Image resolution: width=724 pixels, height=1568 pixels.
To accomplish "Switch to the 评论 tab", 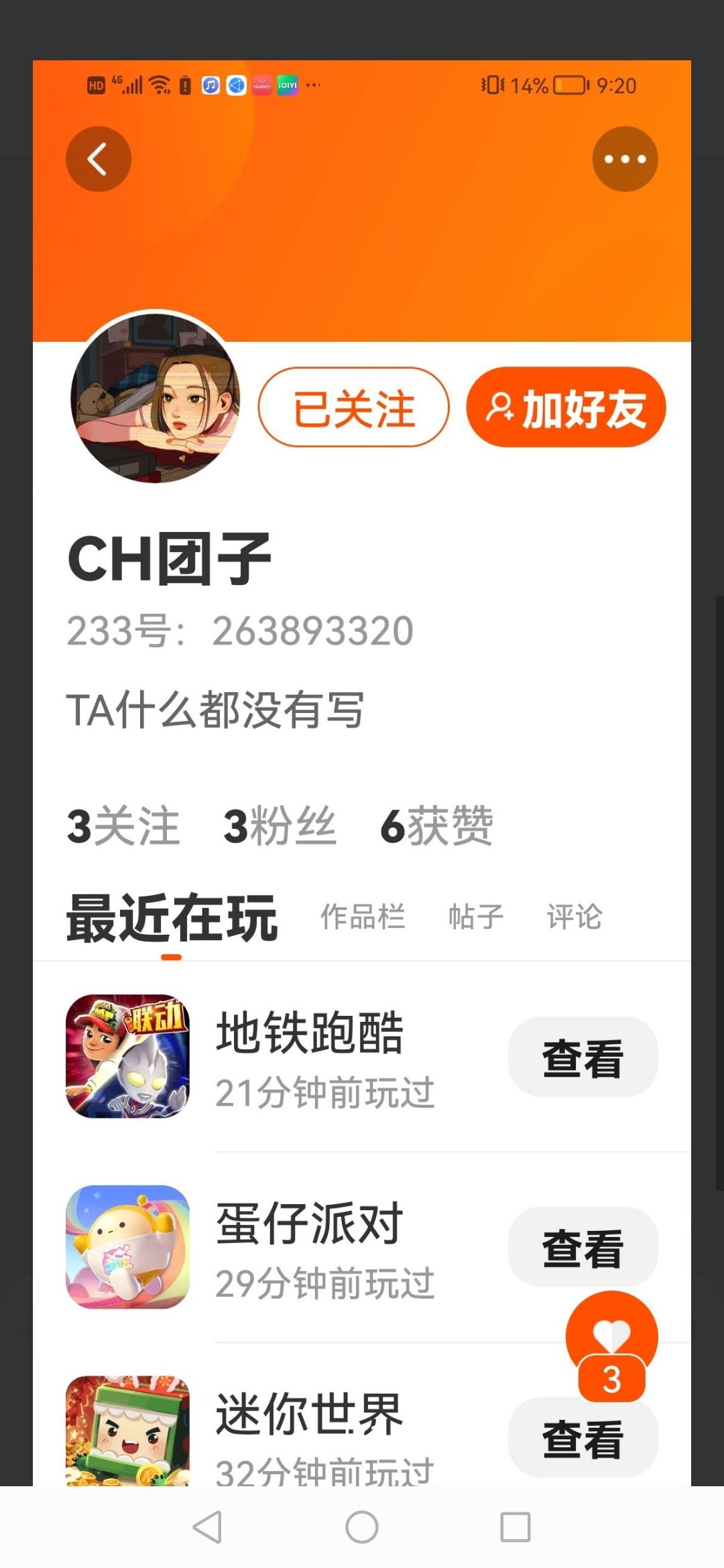I will click(575, 917).
